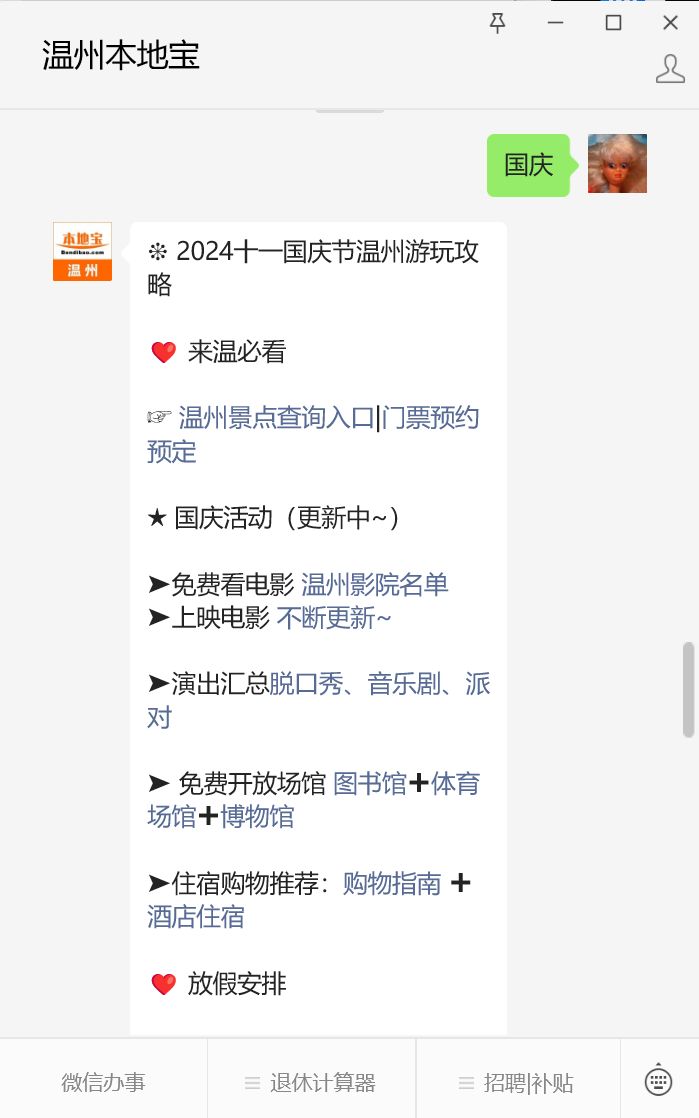The height and width of the screenshot is (1118, 699).
Task: Minimize the chat window
Action: [x=555, y=23]
